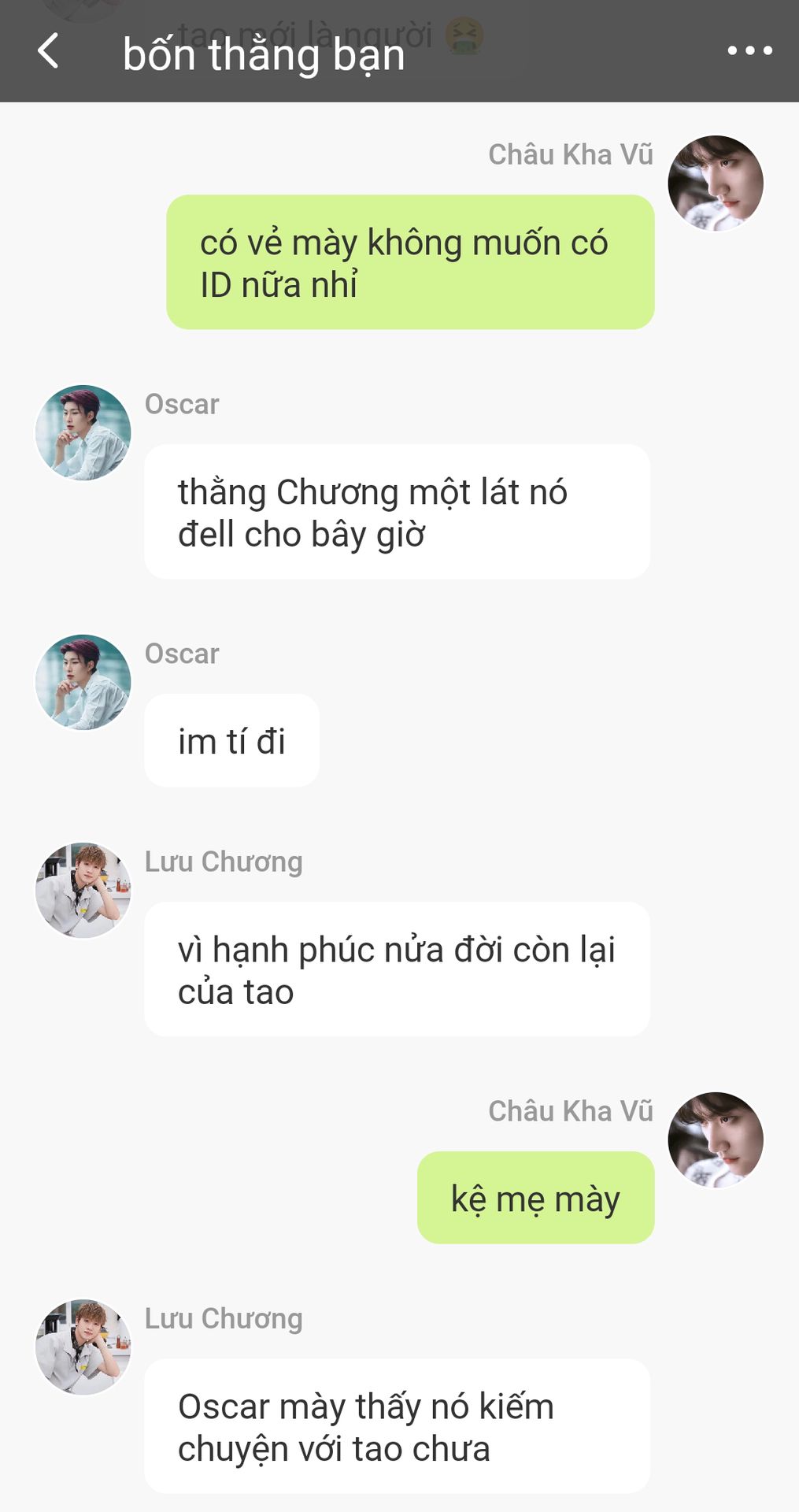
Task: Open the three-dot overflow menu
Action: pos(749,51)
